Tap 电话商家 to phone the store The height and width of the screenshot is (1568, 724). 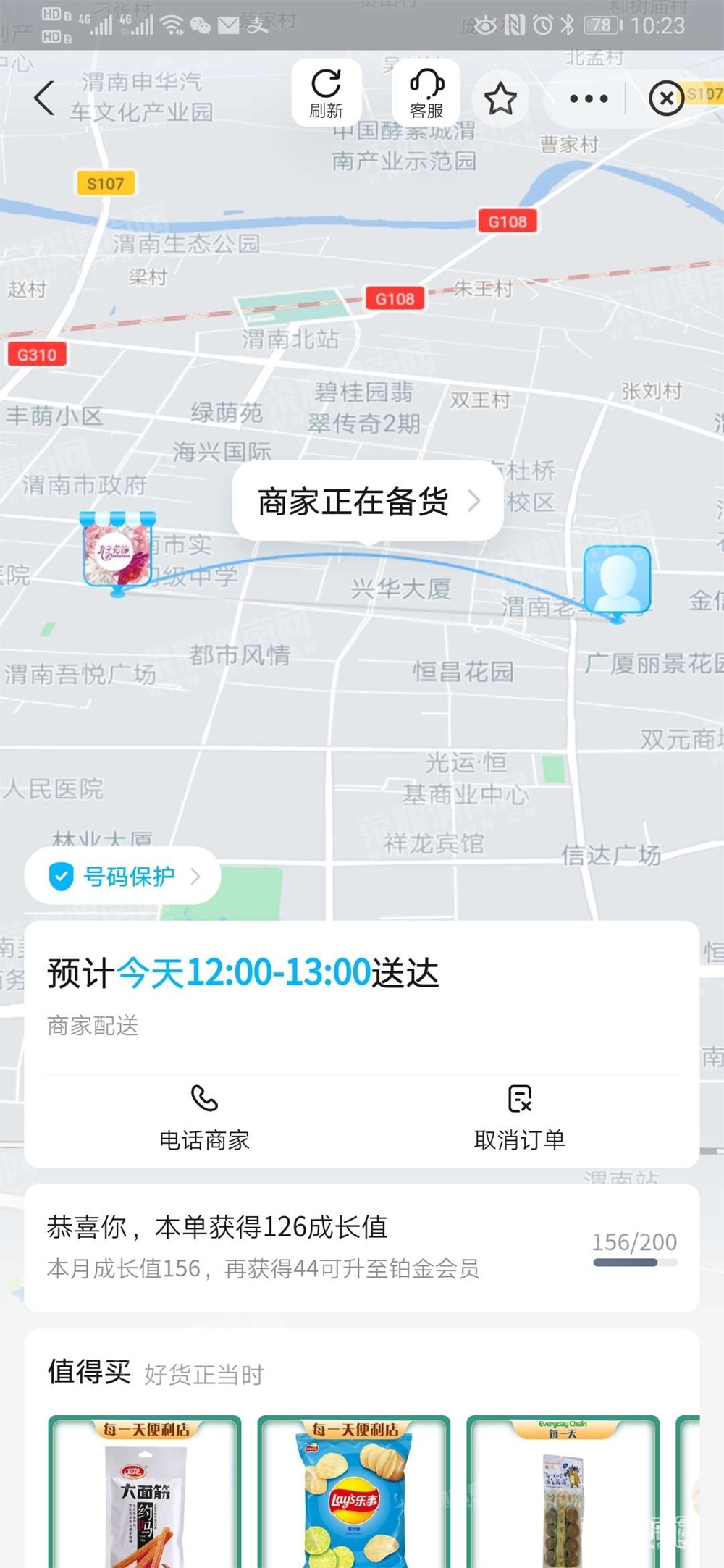pos(203,1138)
